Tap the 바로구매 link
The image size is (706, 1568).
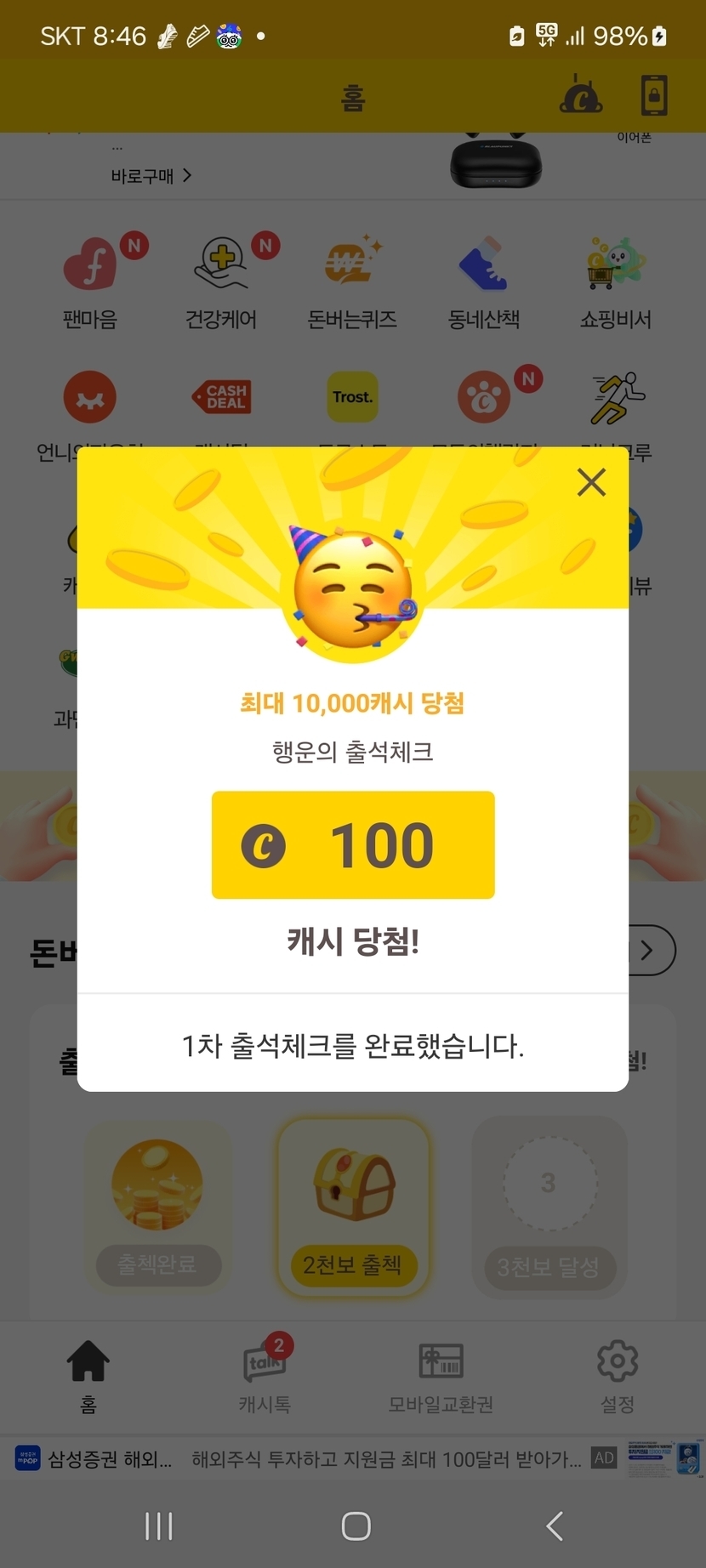point(151,176)
